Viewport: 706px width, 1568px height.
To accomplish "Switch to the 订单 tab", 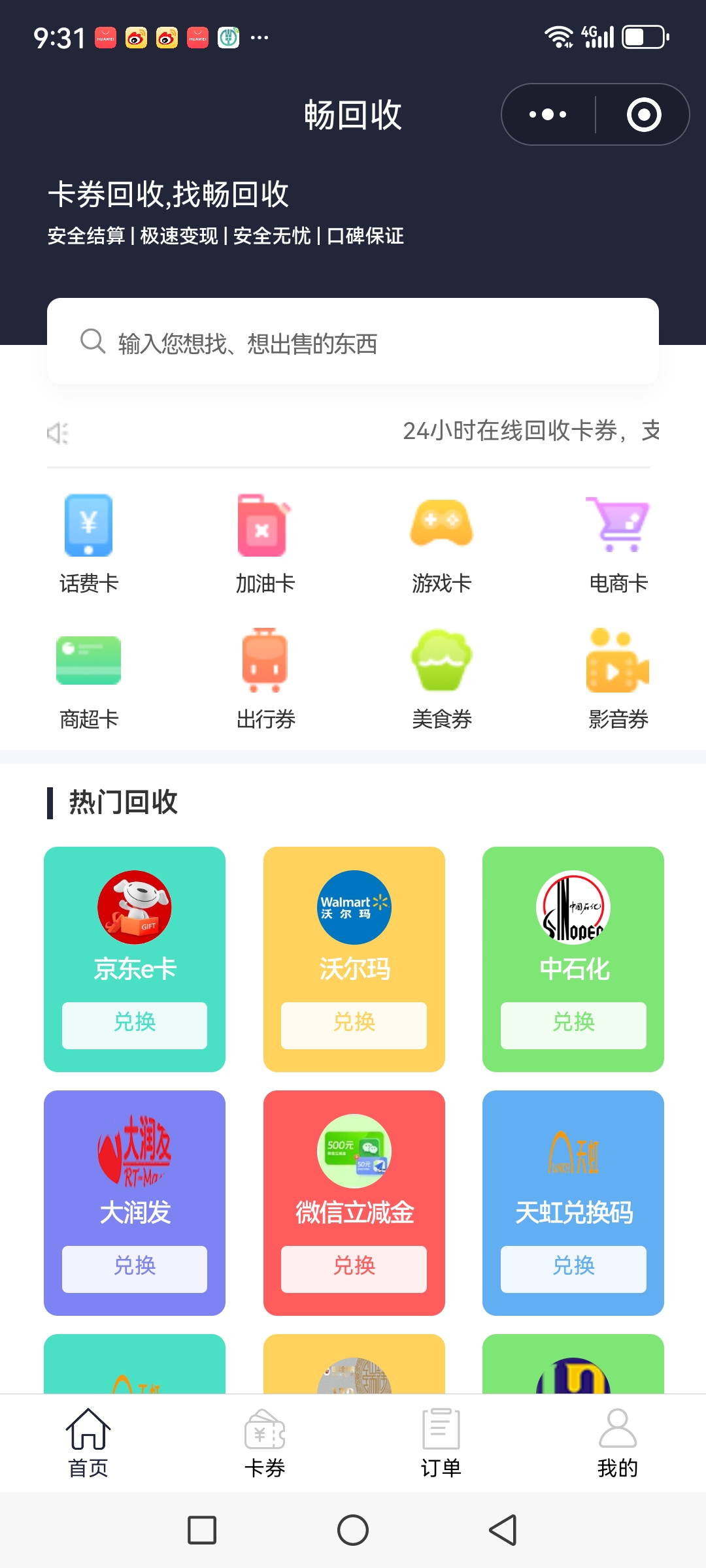I will 441,1443.
